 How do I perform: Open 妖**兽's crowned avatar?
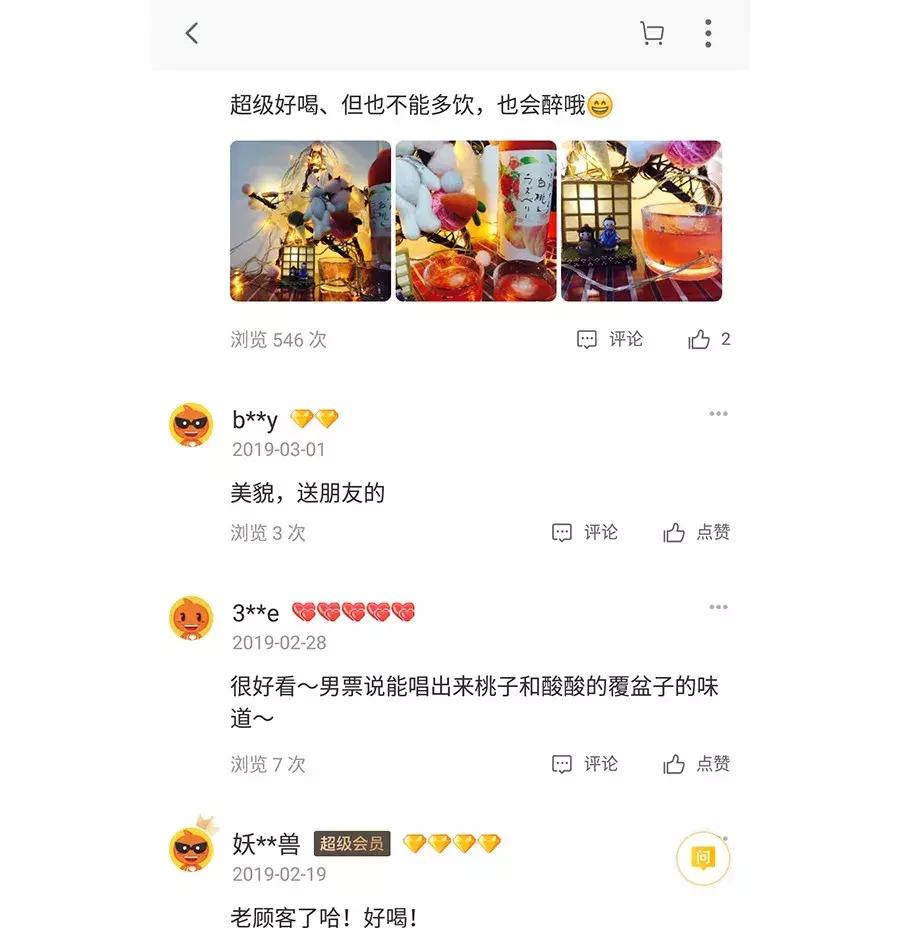(190, 848)
